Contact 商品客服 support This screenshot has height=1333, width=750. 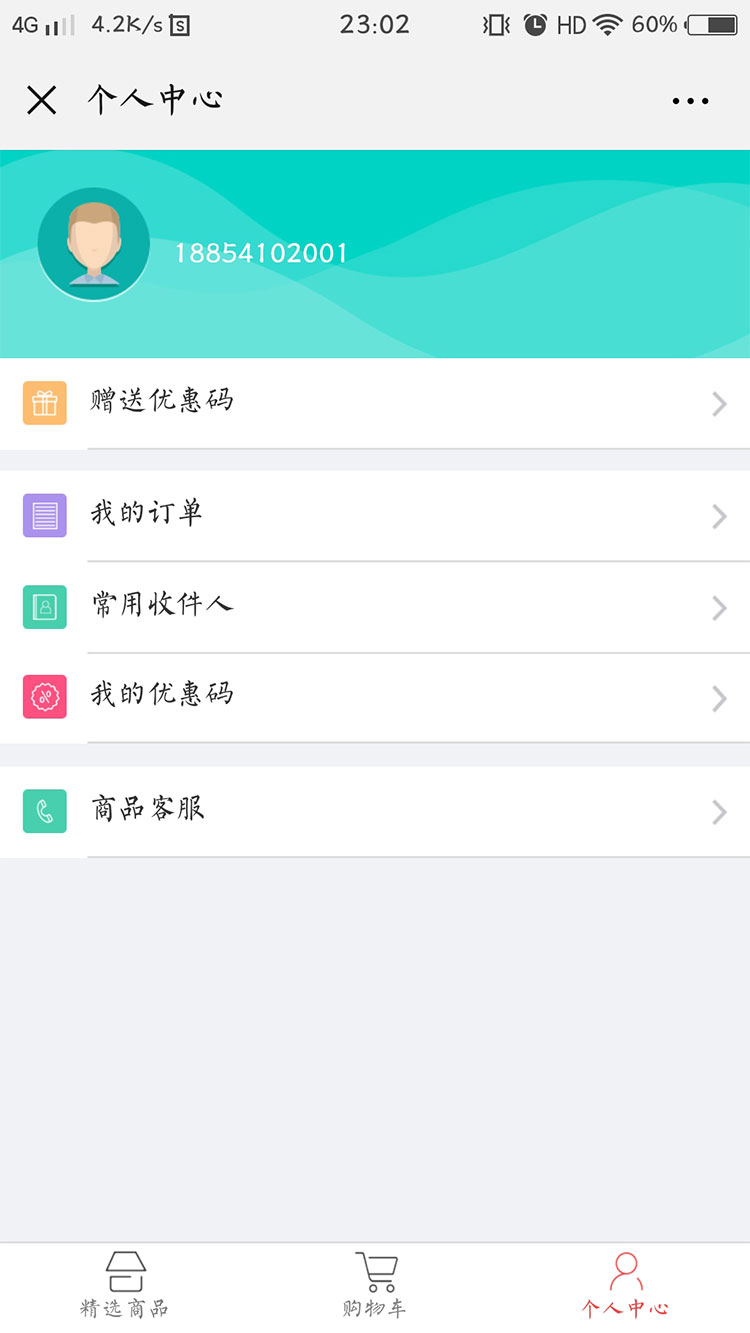click(375, 811)
